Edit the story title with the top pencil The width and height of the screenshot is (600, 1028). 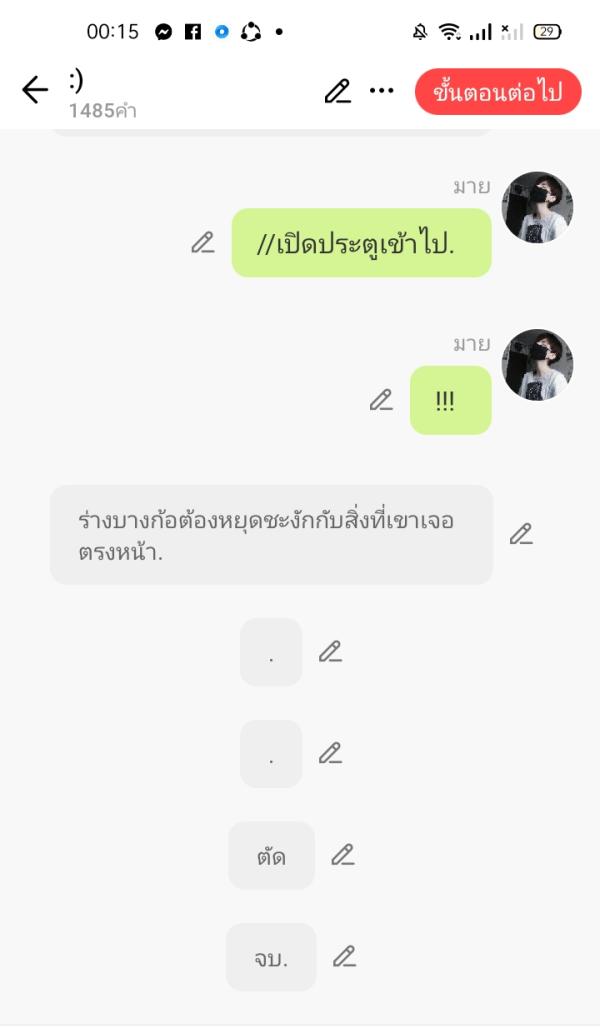point(338,92)
